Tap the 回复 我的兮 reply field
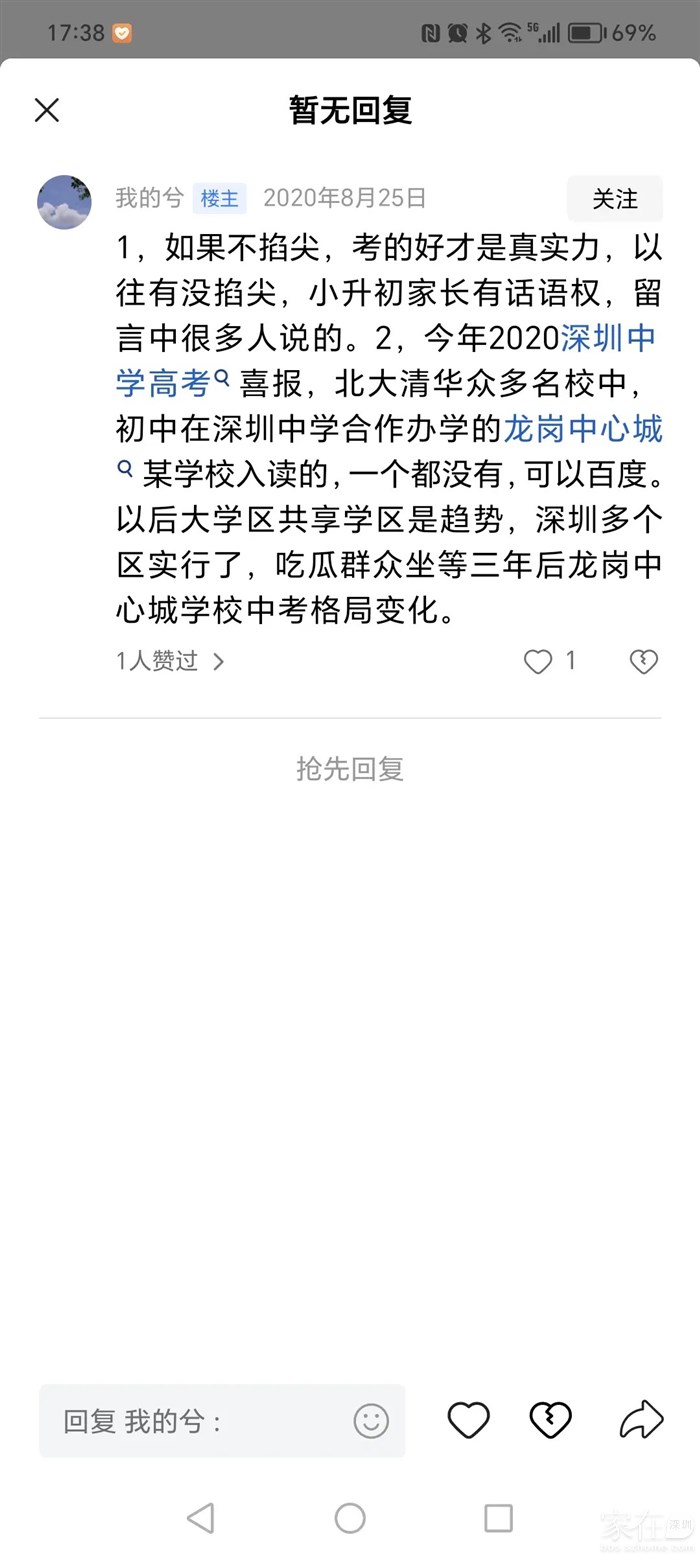Image resolution: width=700 pixels, height=1555 pixels. pyautogui.click(x=200, y=1421)
